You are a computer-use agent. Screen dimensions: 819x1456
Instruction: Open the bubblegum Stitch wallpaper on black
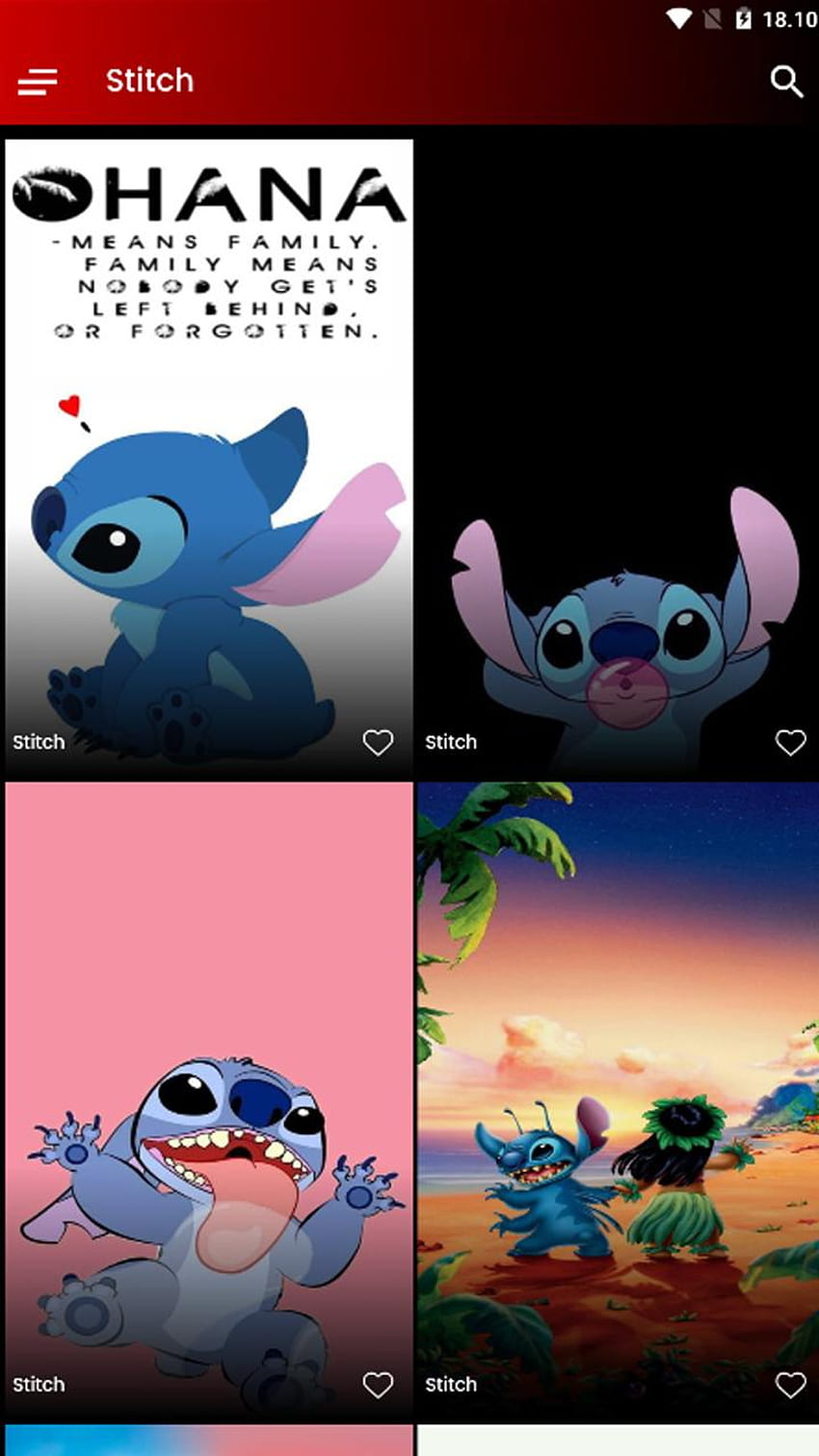[618, 459]
